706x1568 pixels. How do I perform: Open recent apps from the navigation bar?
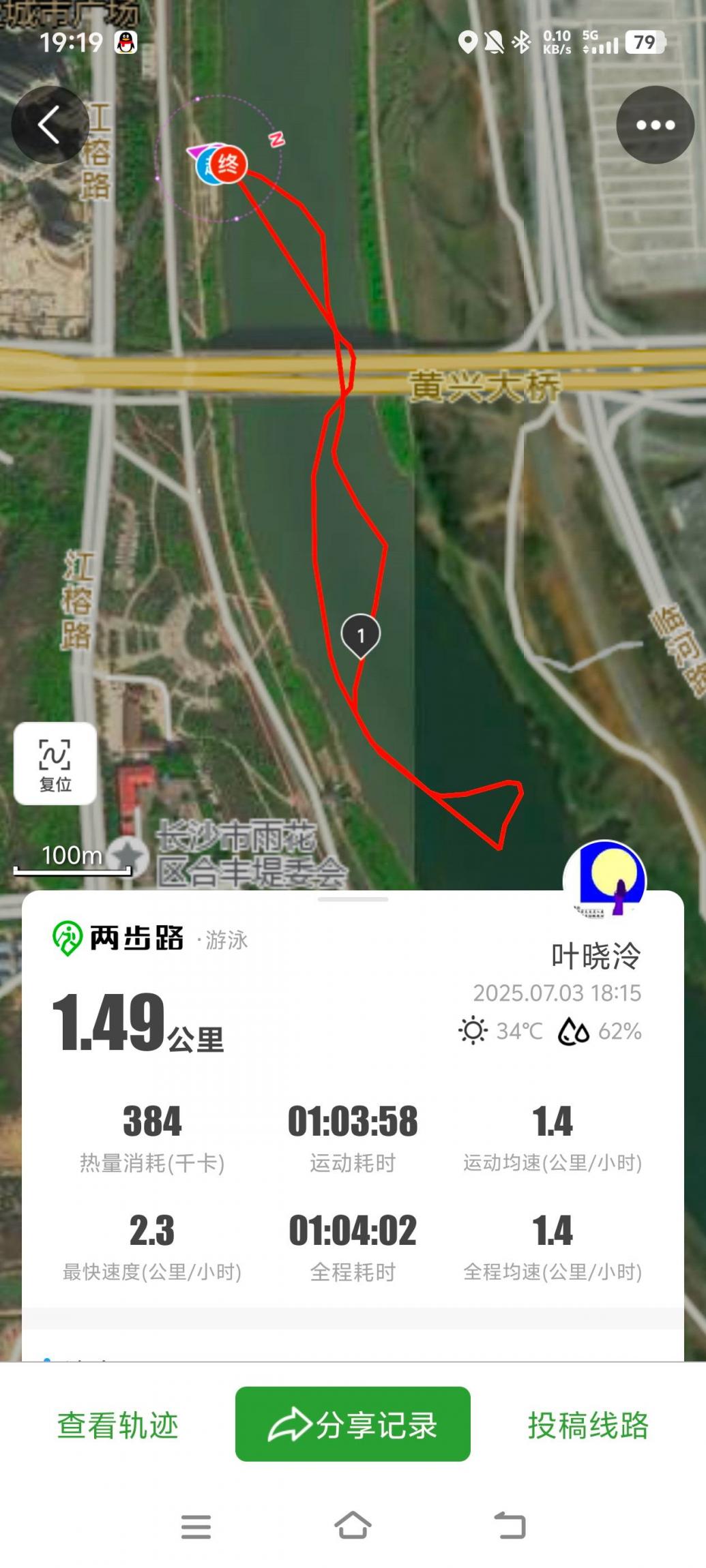pyautogui.click(x=196, y=1526)
